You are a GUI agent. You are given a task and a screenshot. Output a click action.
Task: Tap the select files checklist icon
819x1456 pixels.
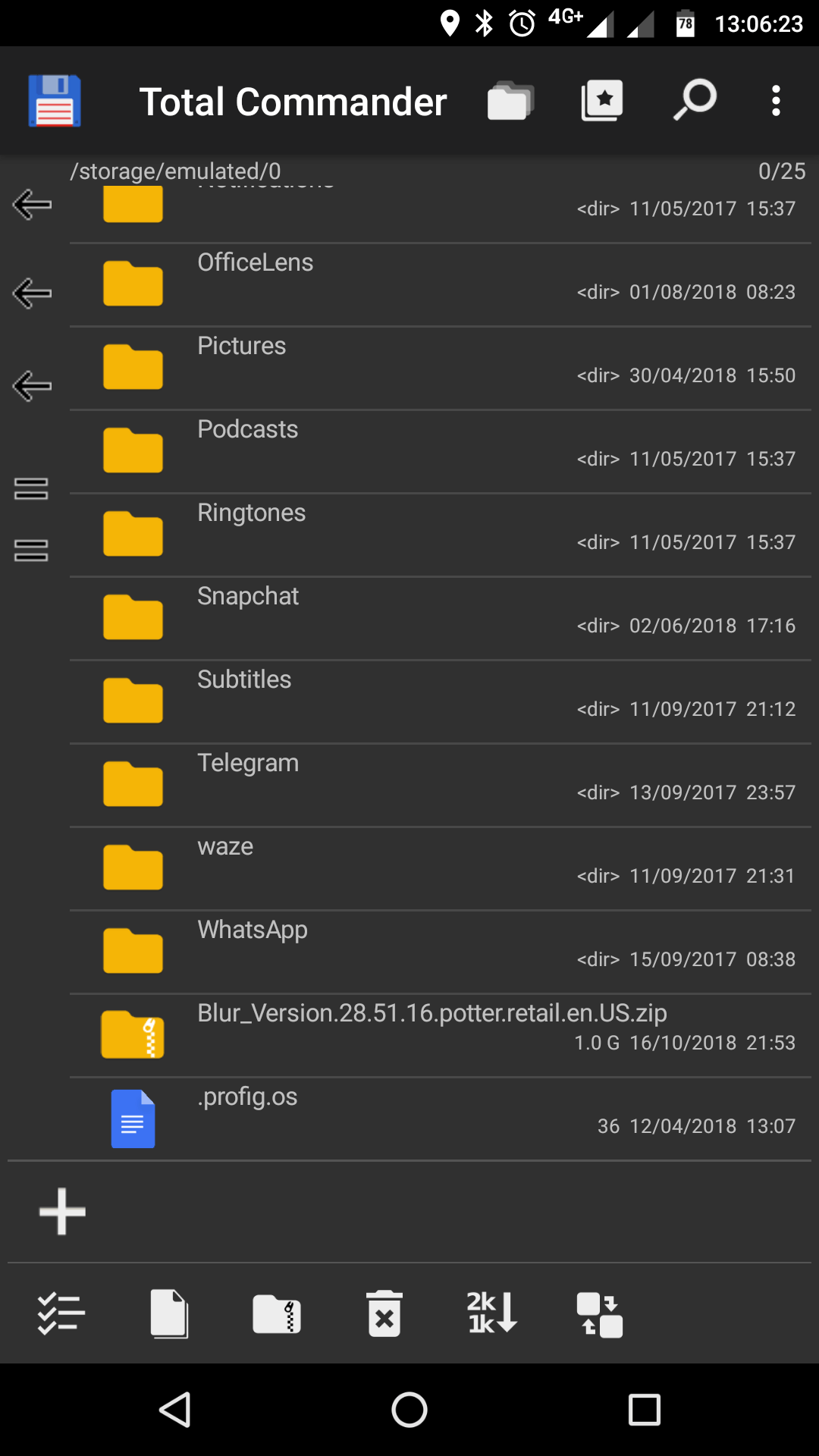click(x=61, y=1313)
